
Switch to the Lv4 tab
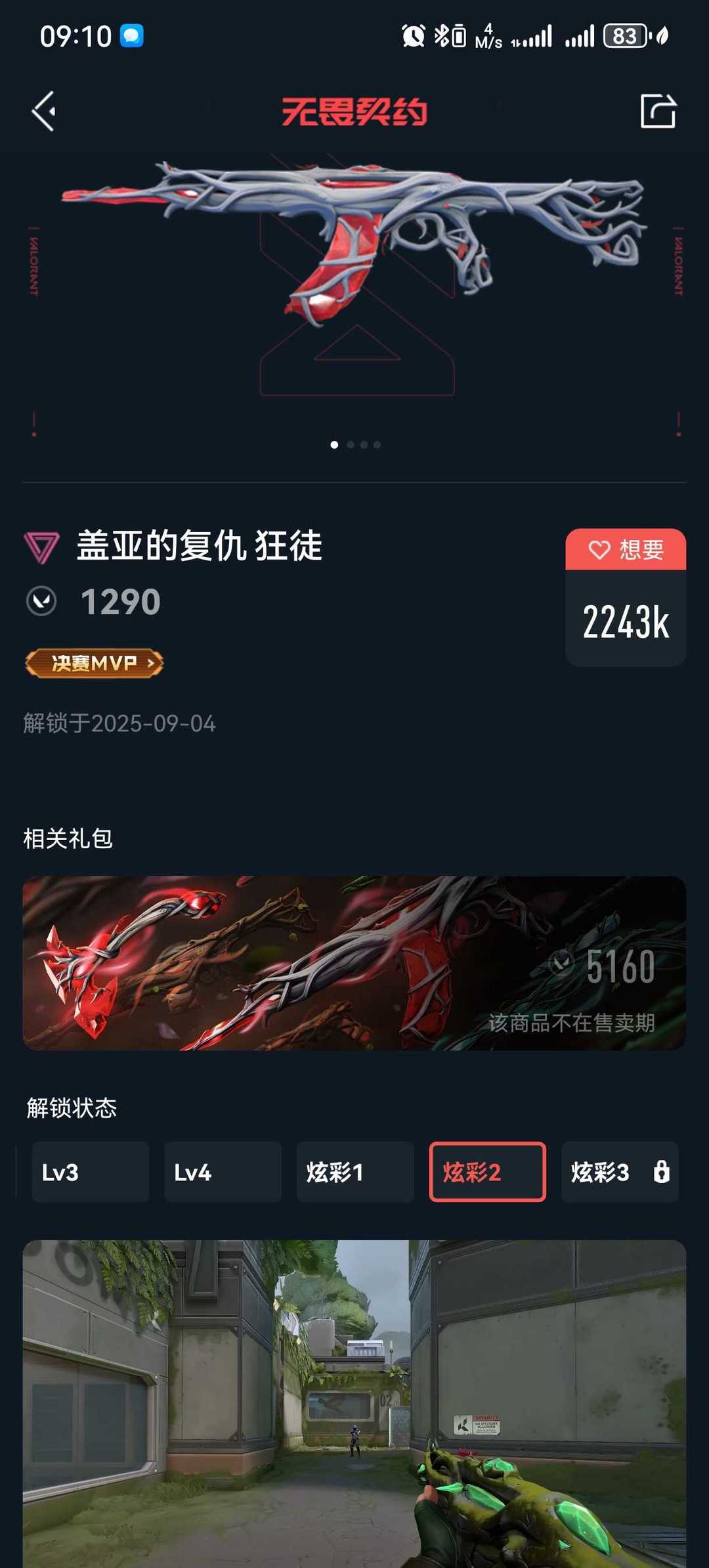(223, 1172)
